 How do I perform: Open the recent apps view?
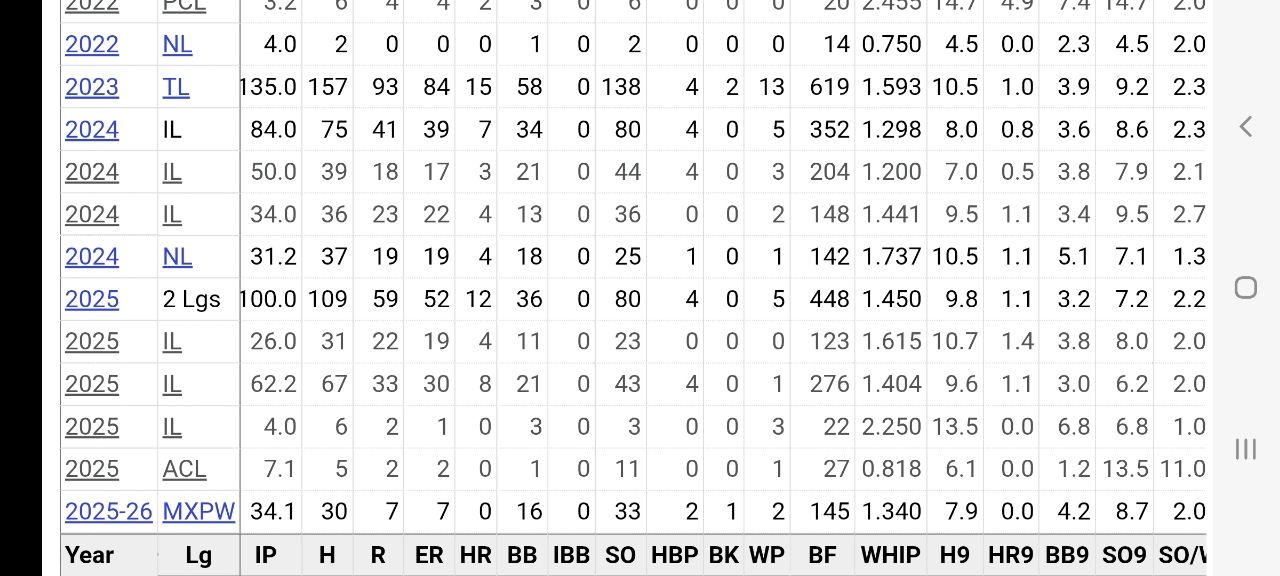coord(1245,449)
